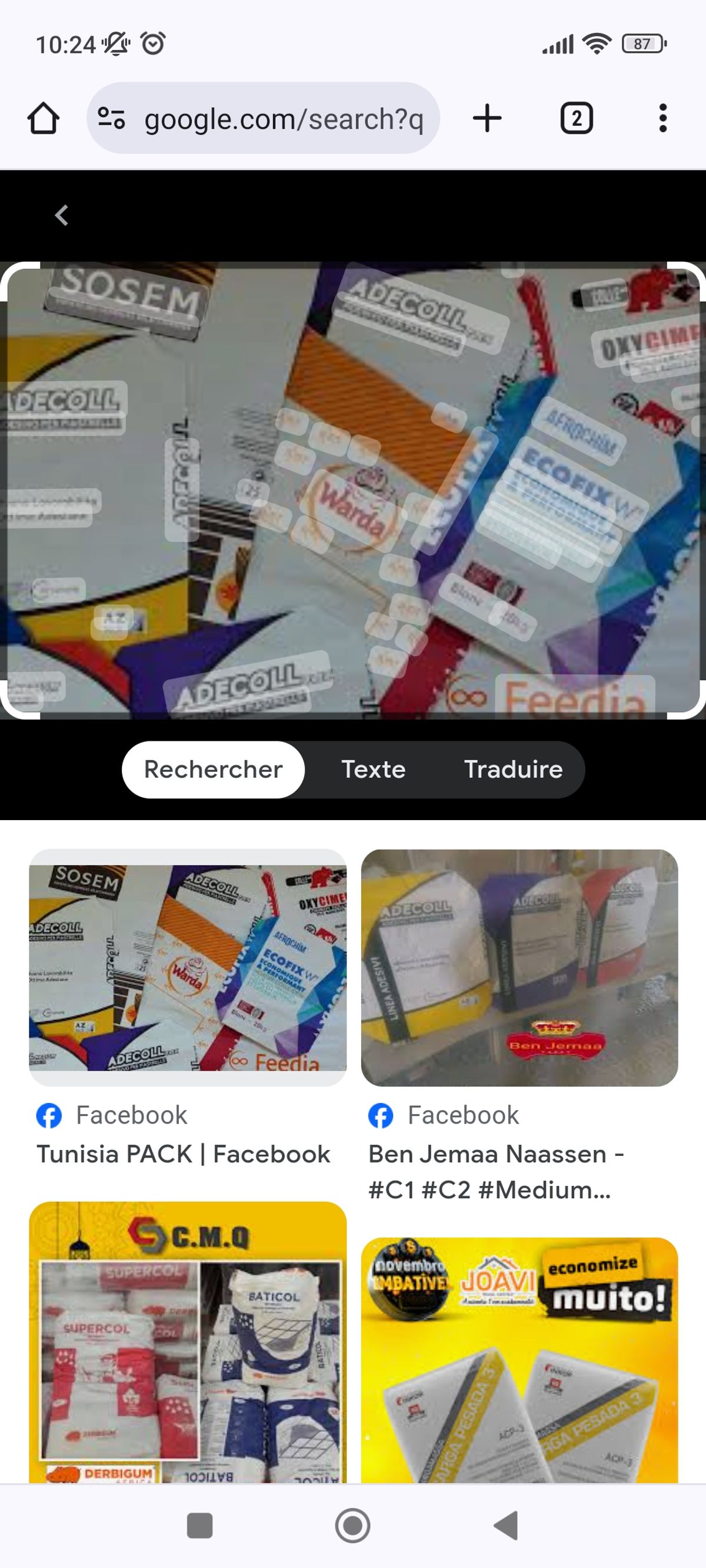Open the Ben Jemaa Naassen result
The image size is (706, 1568).
tap(519, 968)
